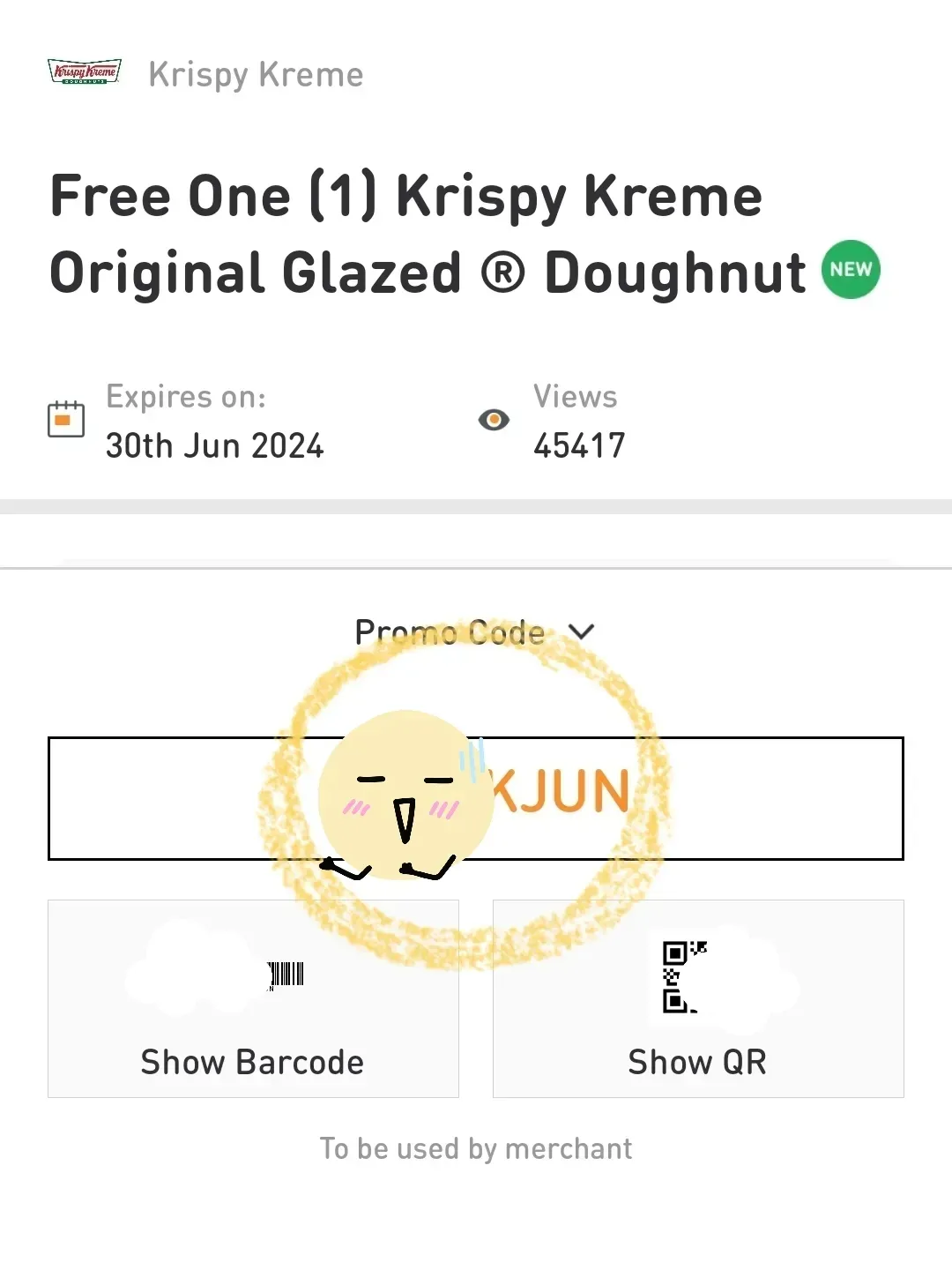Tap the Show Barcode button
The image size is (952, 1270).
[x=253, y=998]
